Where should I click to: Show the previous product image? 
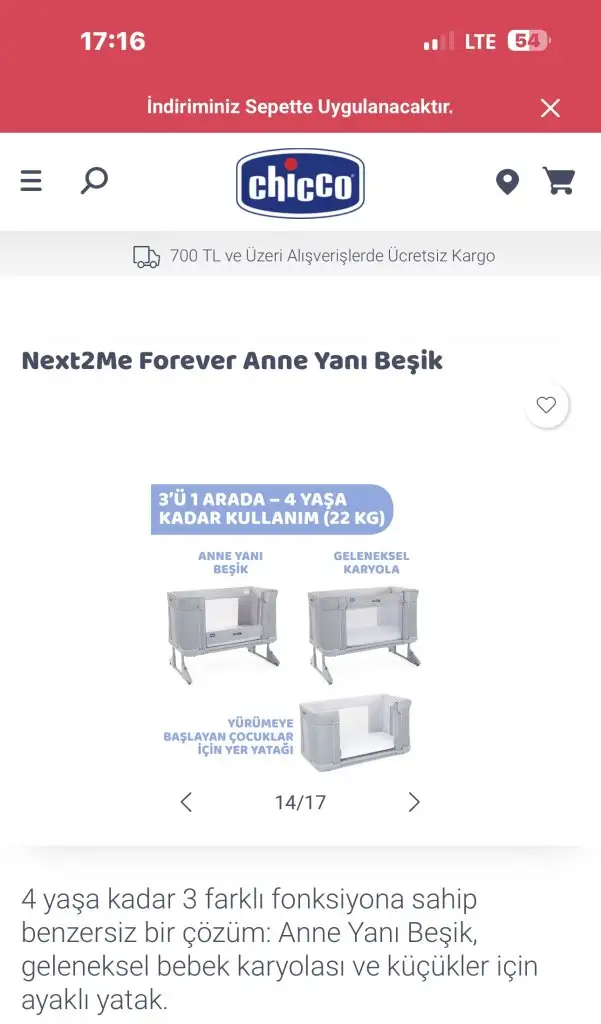pos(186,802)
